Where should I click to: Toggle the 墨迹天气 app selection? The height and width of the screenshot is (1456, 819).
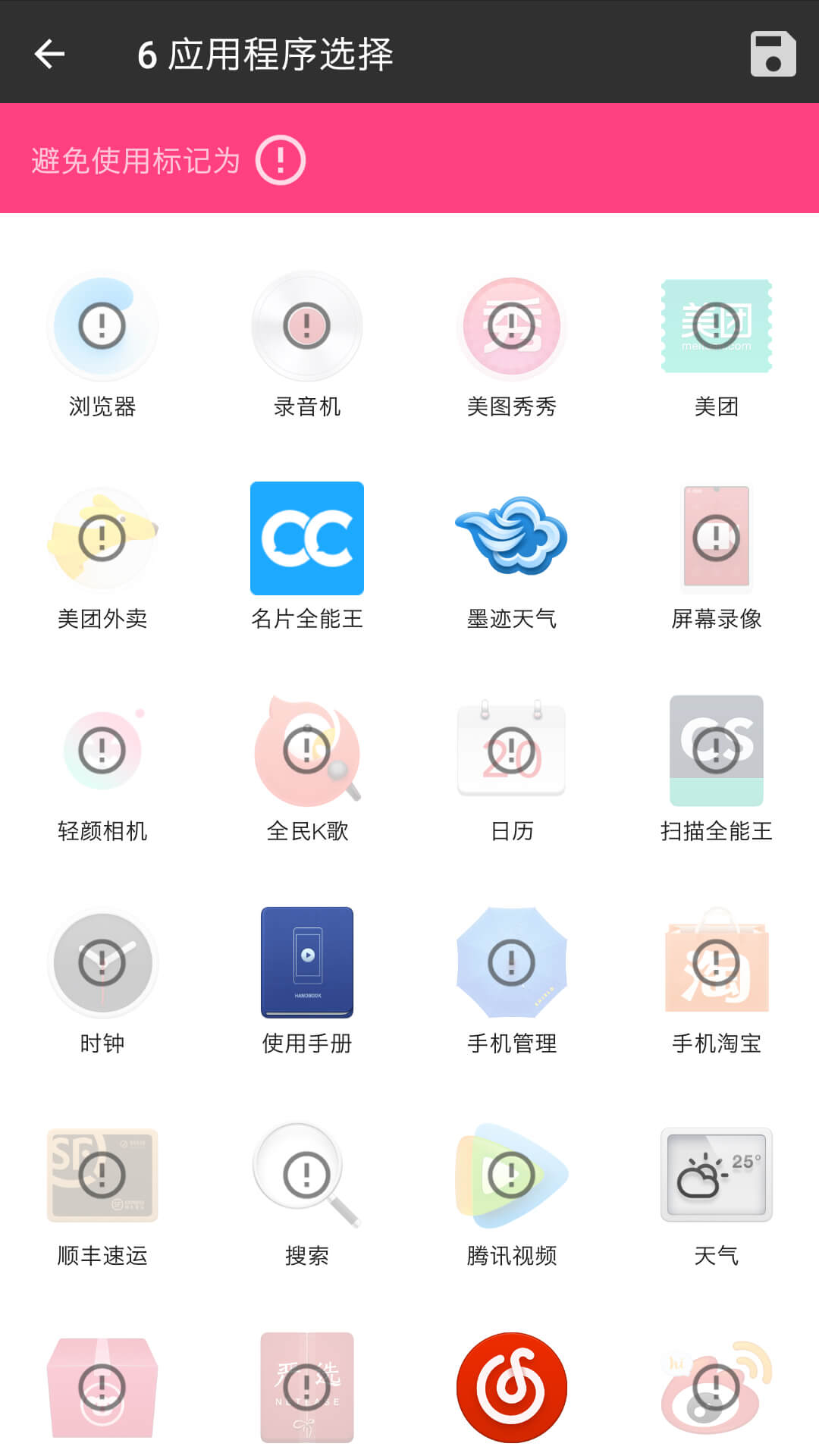coord(512,538)
